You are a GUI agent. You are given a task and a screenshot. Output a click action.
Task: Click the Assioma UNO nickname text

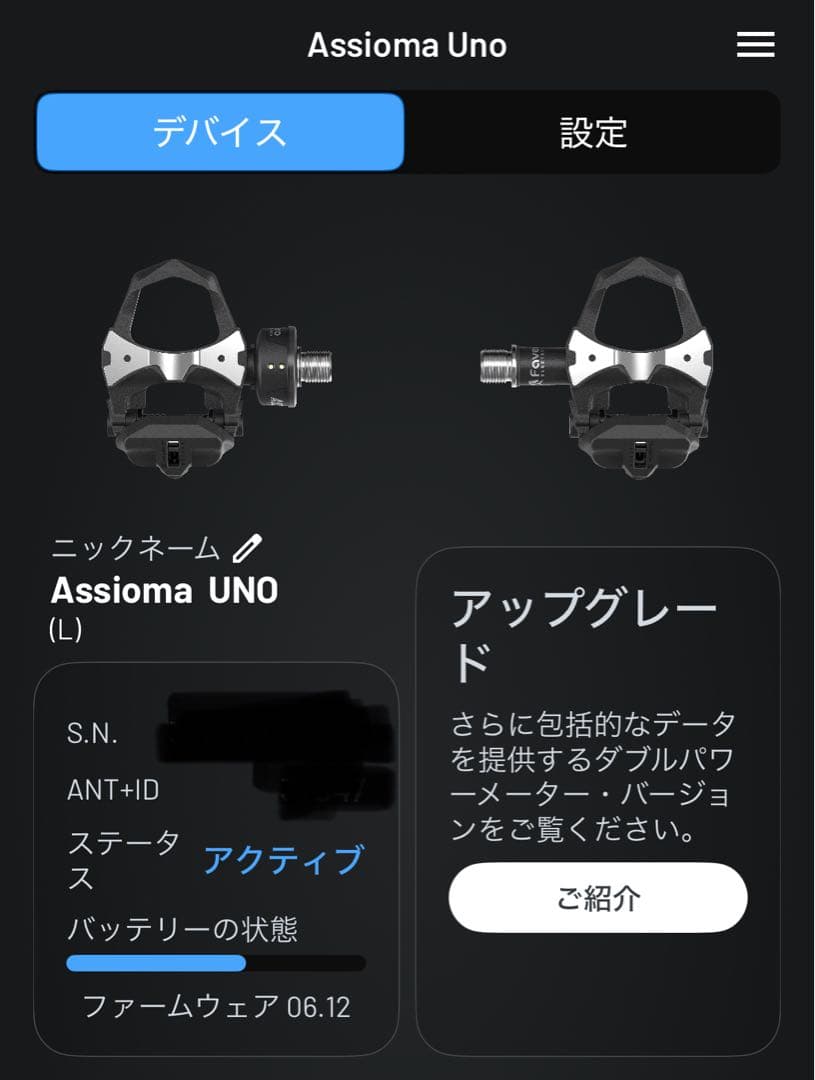pyautogui.click(x=164, y=591)
